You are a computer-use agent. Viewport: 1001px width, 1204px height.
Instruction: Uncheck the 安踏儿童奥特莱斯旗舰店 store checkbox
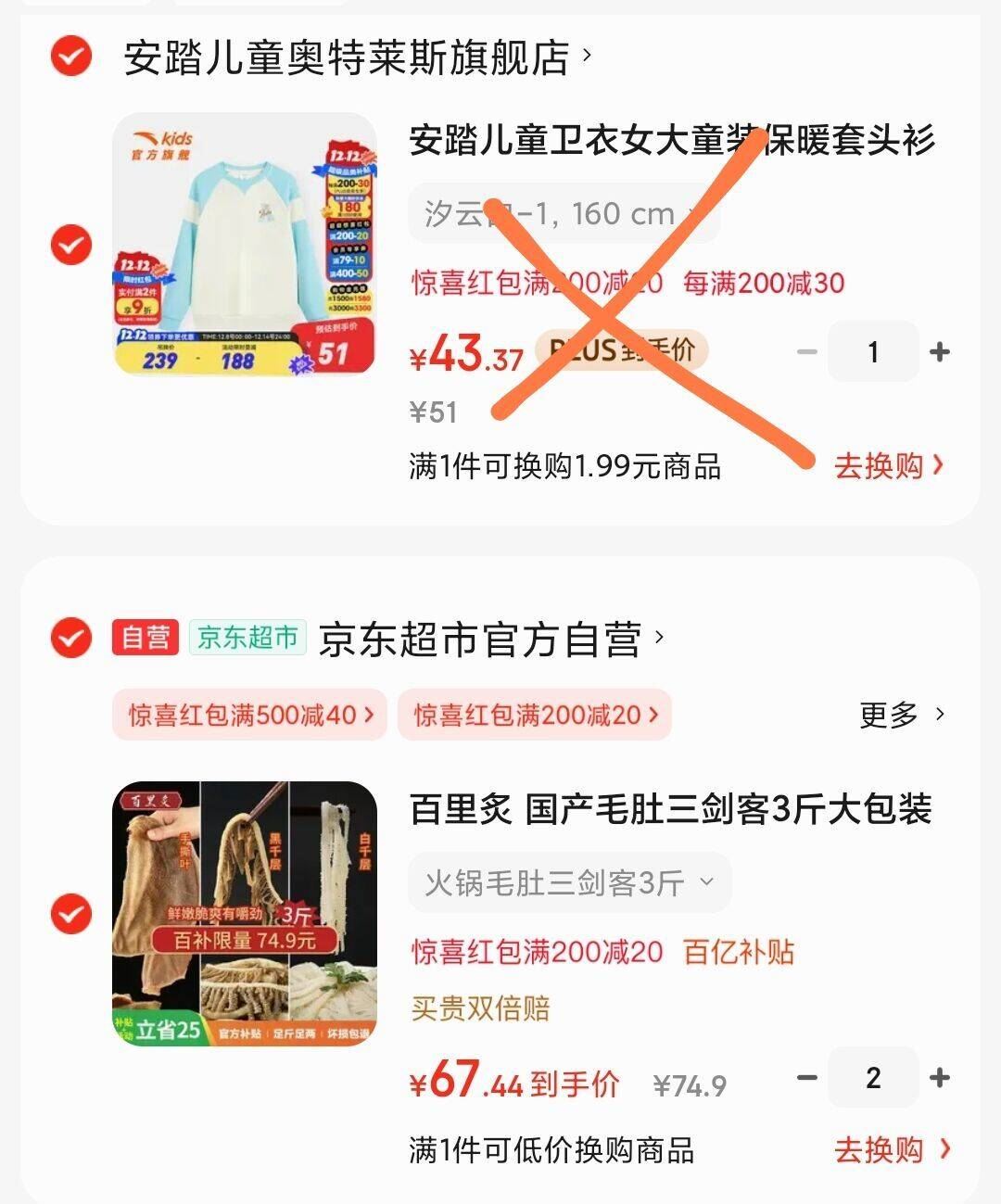point(70,57)
